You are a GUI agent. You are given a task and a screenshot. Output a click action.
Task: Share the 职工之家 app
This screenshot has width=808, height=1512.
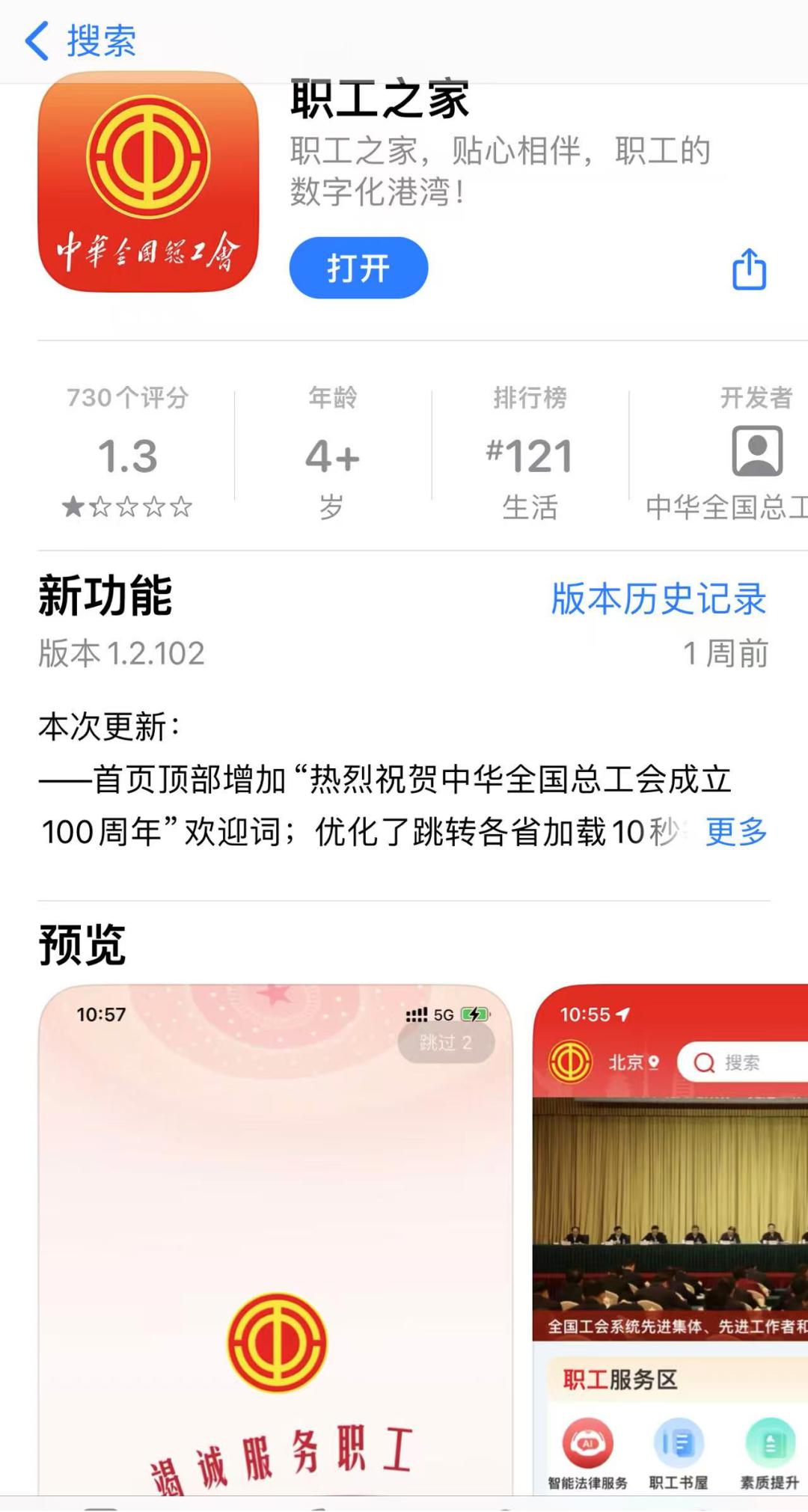749,269
